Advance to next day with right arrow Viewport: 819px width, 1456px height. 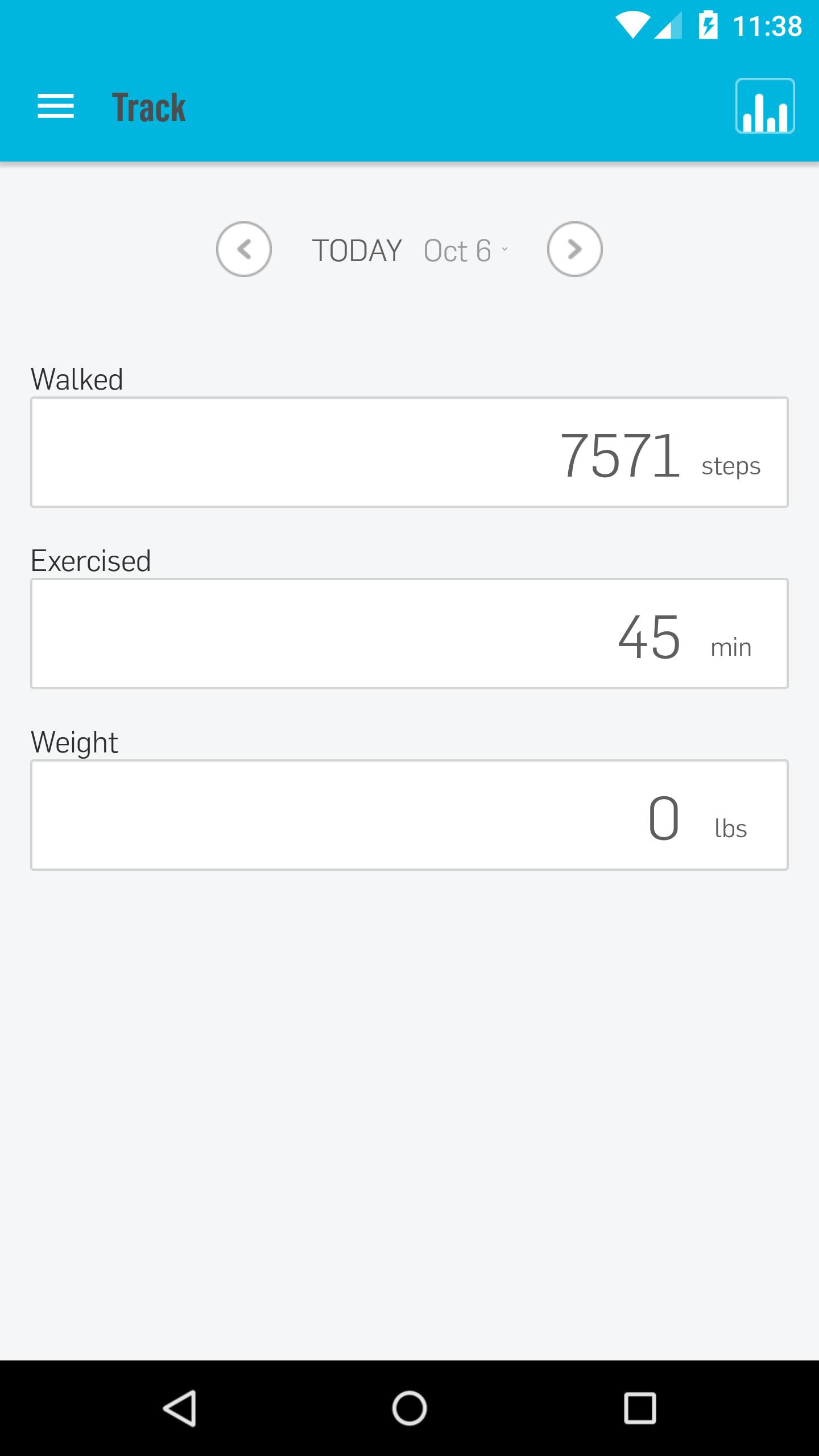[575, 249]
